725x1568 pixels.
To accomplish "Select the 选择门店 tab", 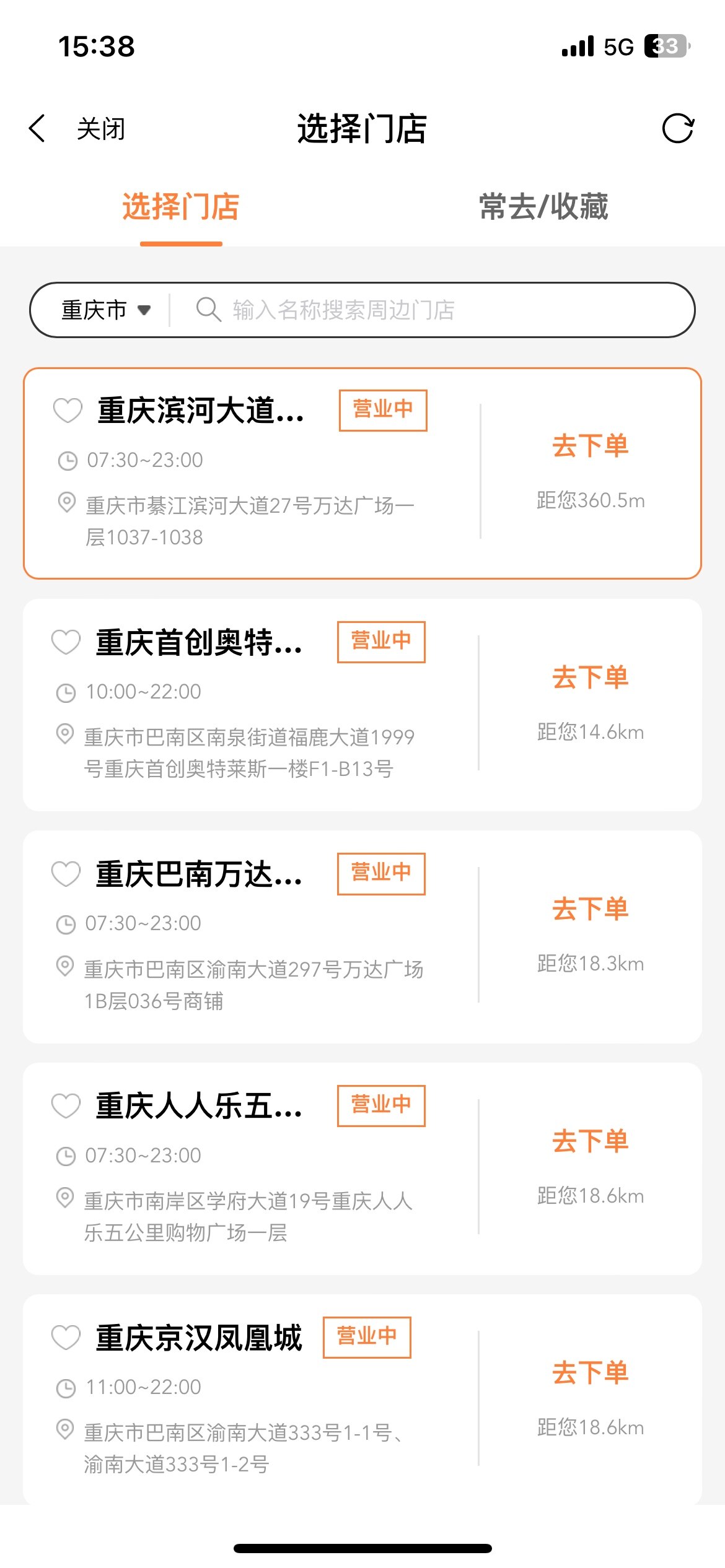I will (181, 207).
